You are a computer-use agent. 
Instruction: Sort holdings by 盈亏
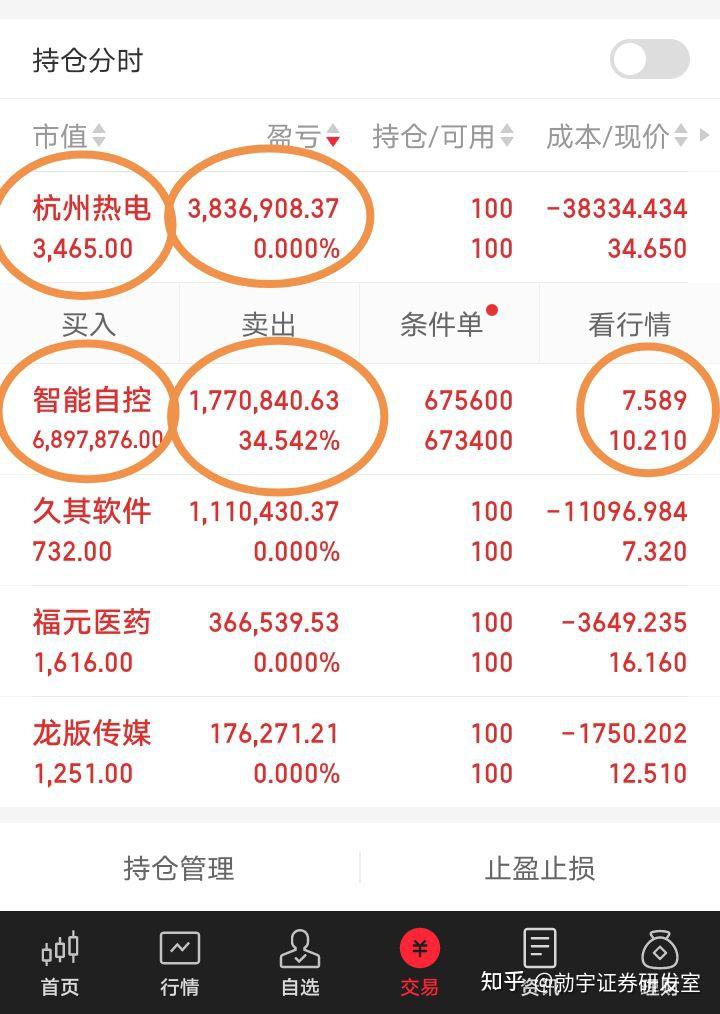pyautogui.click(x=303, y=136)
